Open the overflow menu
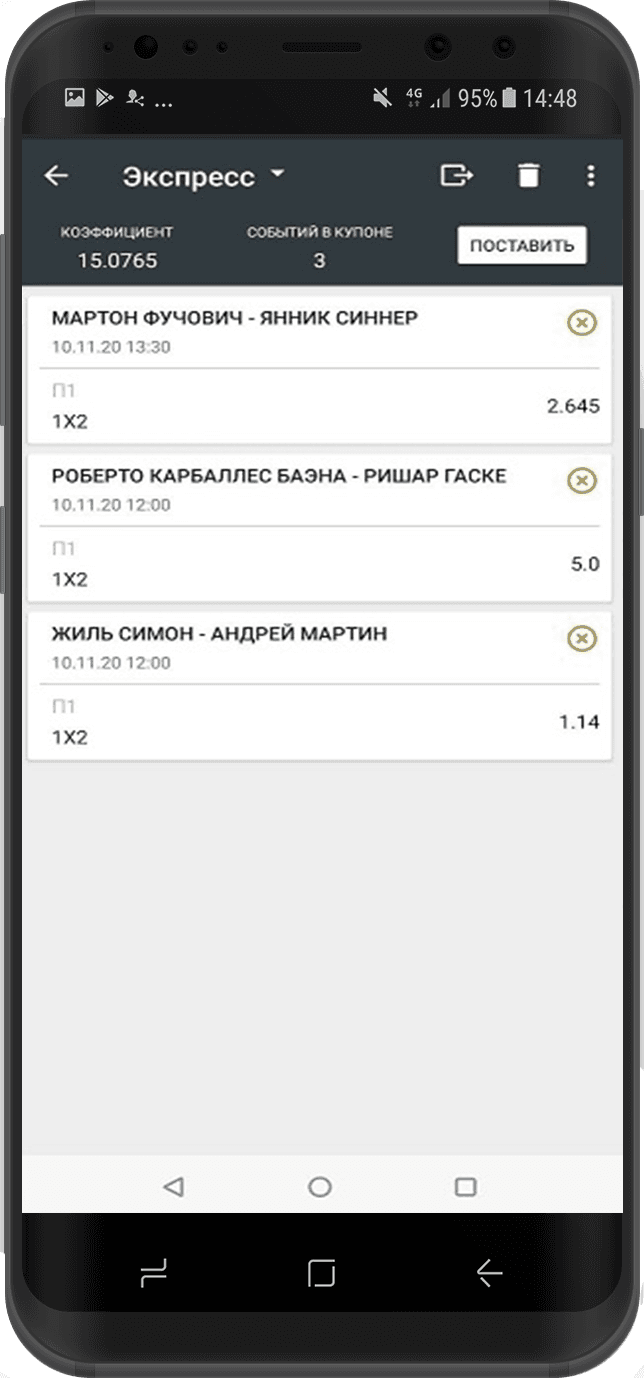 [x=591, y=177]
